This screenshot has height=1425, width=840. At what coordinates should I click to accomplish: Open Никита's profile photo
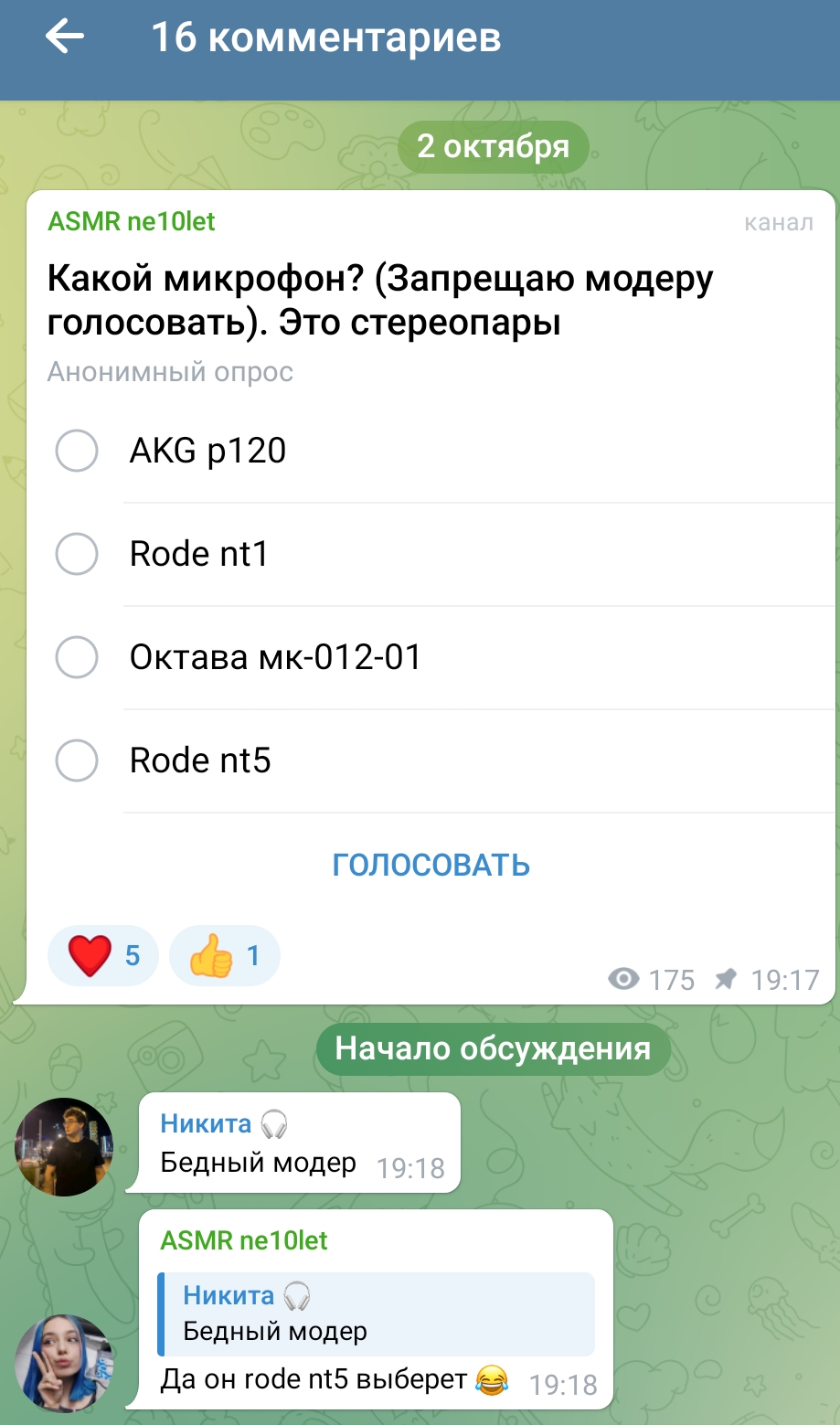[64, 1146]
